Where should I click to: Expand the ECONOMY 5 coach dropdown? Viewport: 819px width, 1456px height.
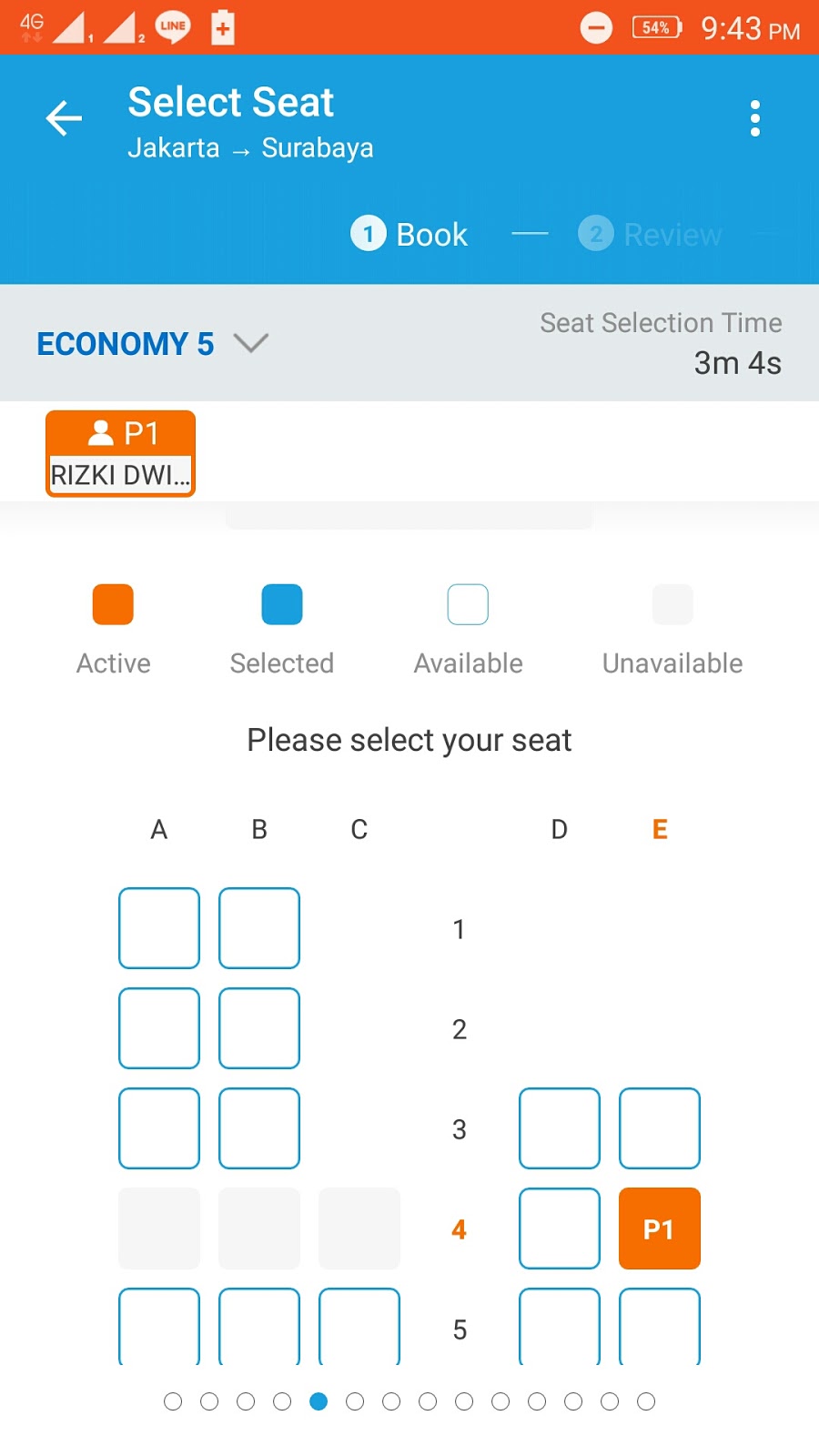pos(152,344)
